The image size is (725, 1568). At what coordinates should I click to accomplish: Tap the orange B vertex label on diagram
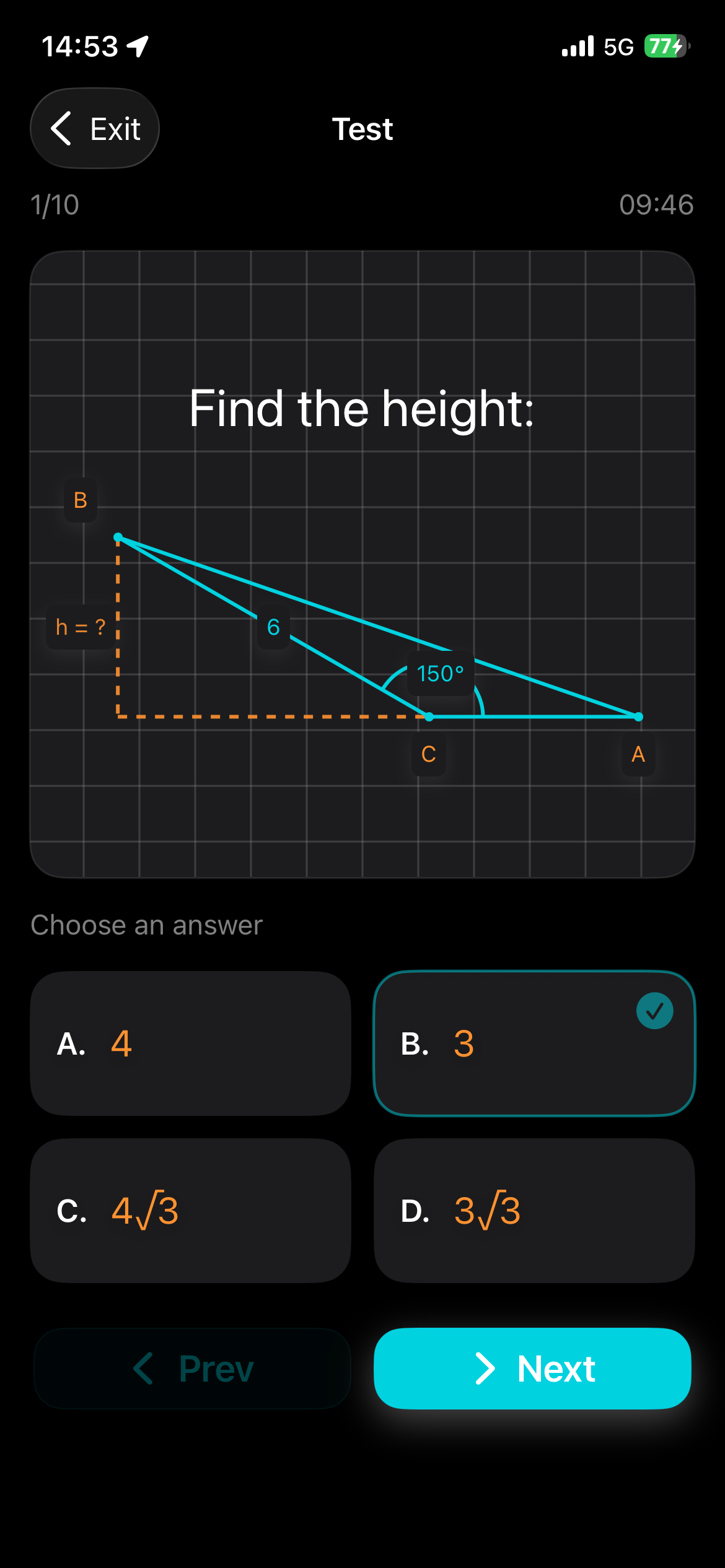coord(79,501)
